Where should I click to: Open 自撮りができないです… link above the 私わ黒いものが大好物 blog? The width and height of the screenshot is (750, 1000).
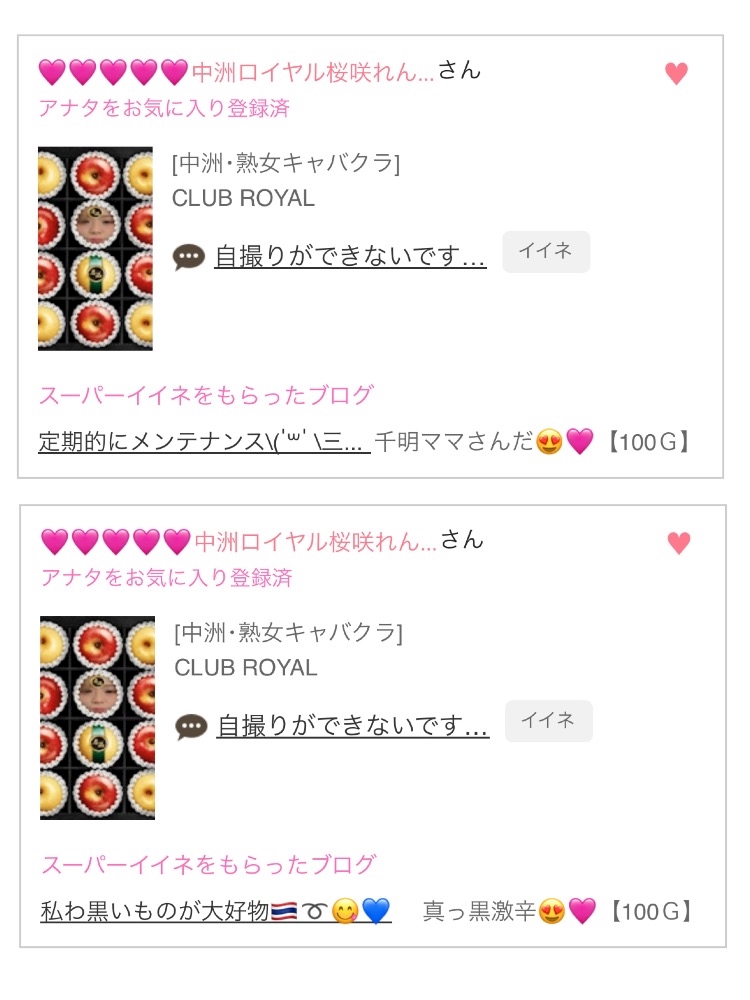[352, 725]
